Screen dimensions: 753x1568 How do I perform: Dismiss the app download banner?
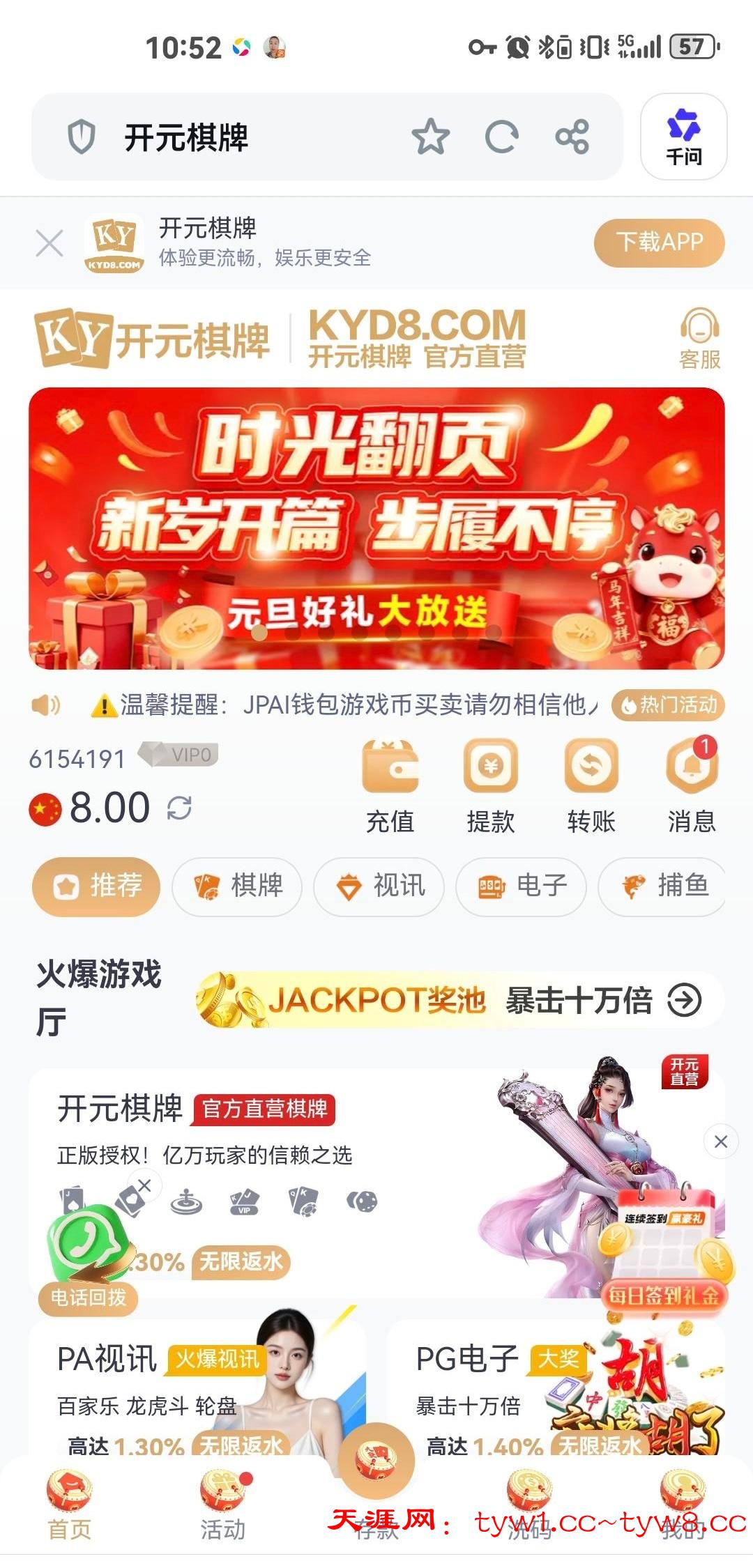coord(50,243)
